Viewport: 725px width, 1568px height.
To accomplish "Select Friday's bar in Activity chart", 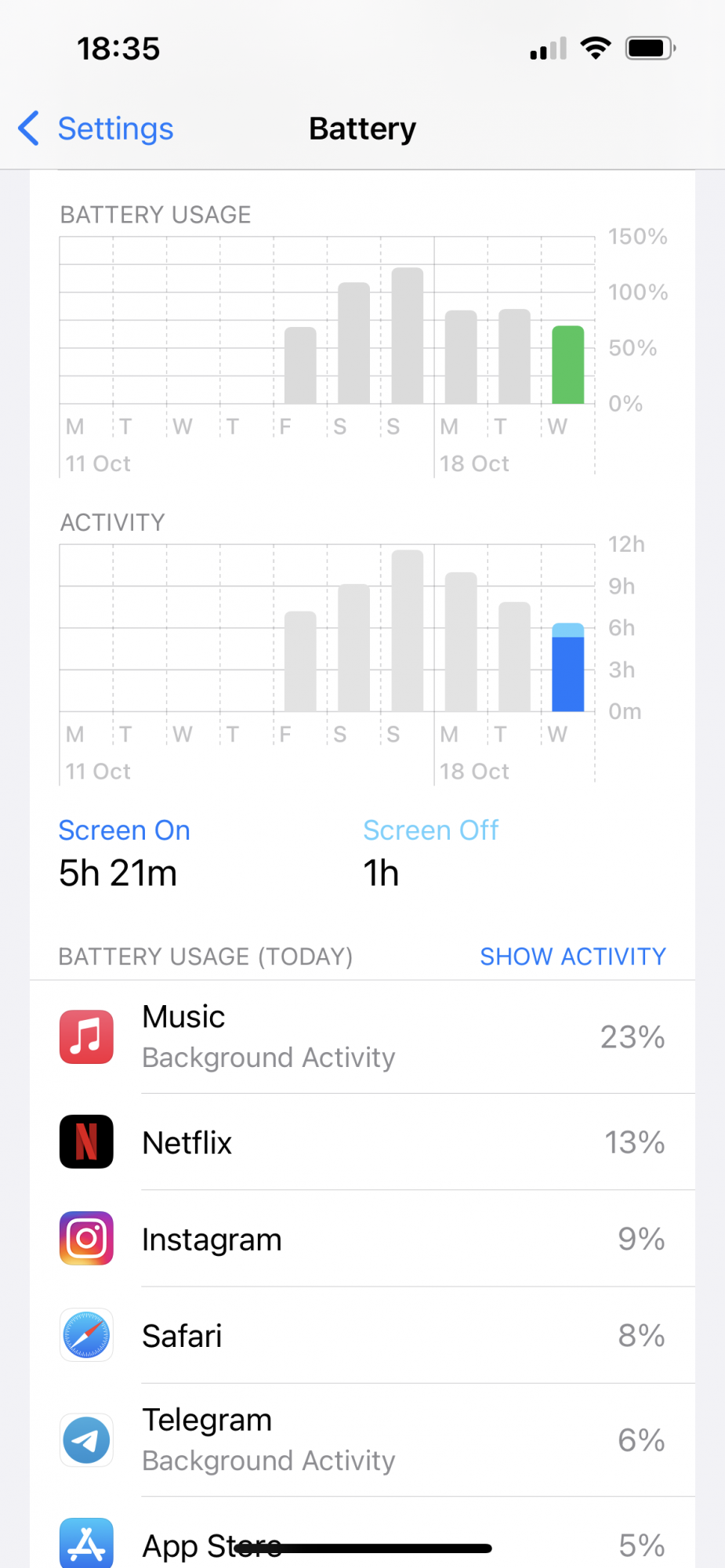I will (300, 662).
